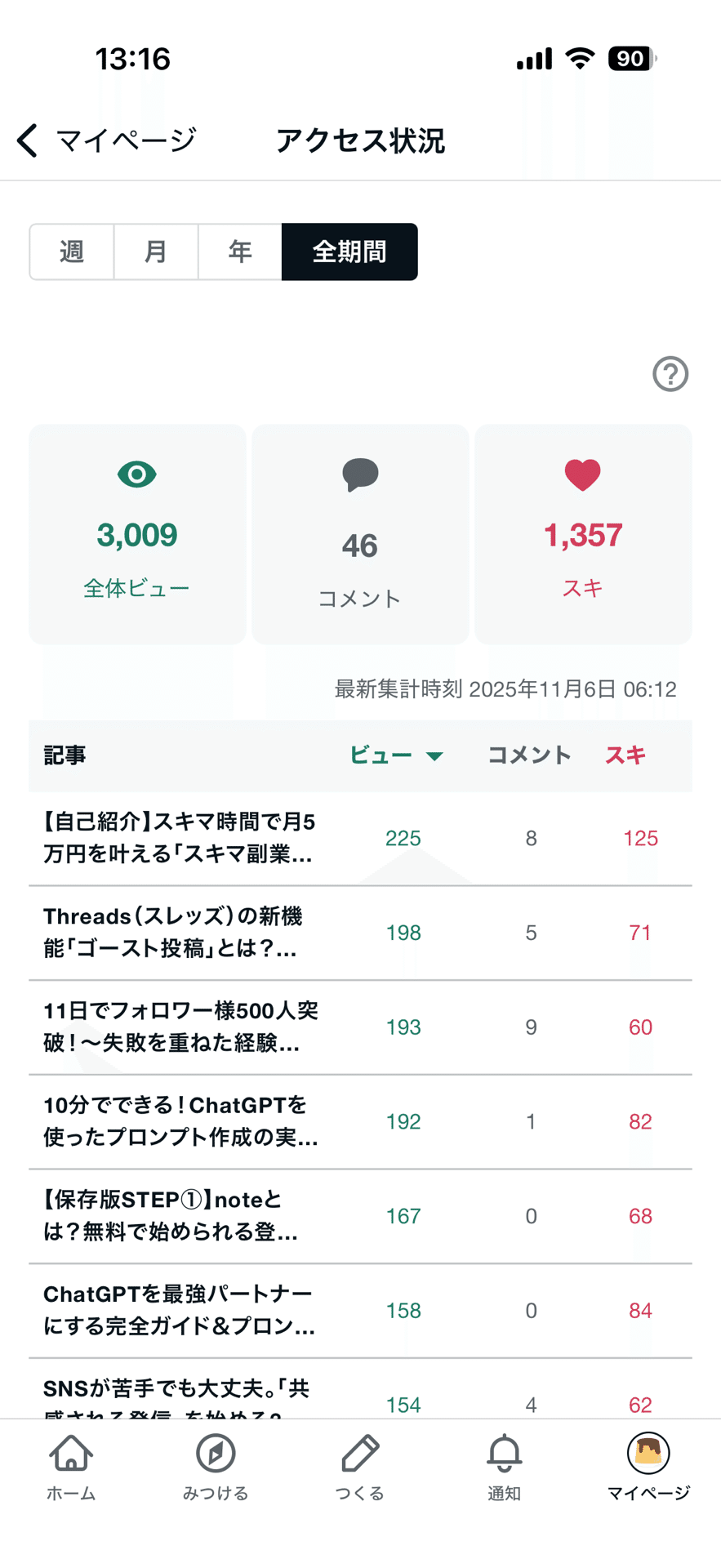Open the 【自己紹介】スキマ時間で月5万円 article
This screenshot has width=721, height=1568.
(180, 838)
